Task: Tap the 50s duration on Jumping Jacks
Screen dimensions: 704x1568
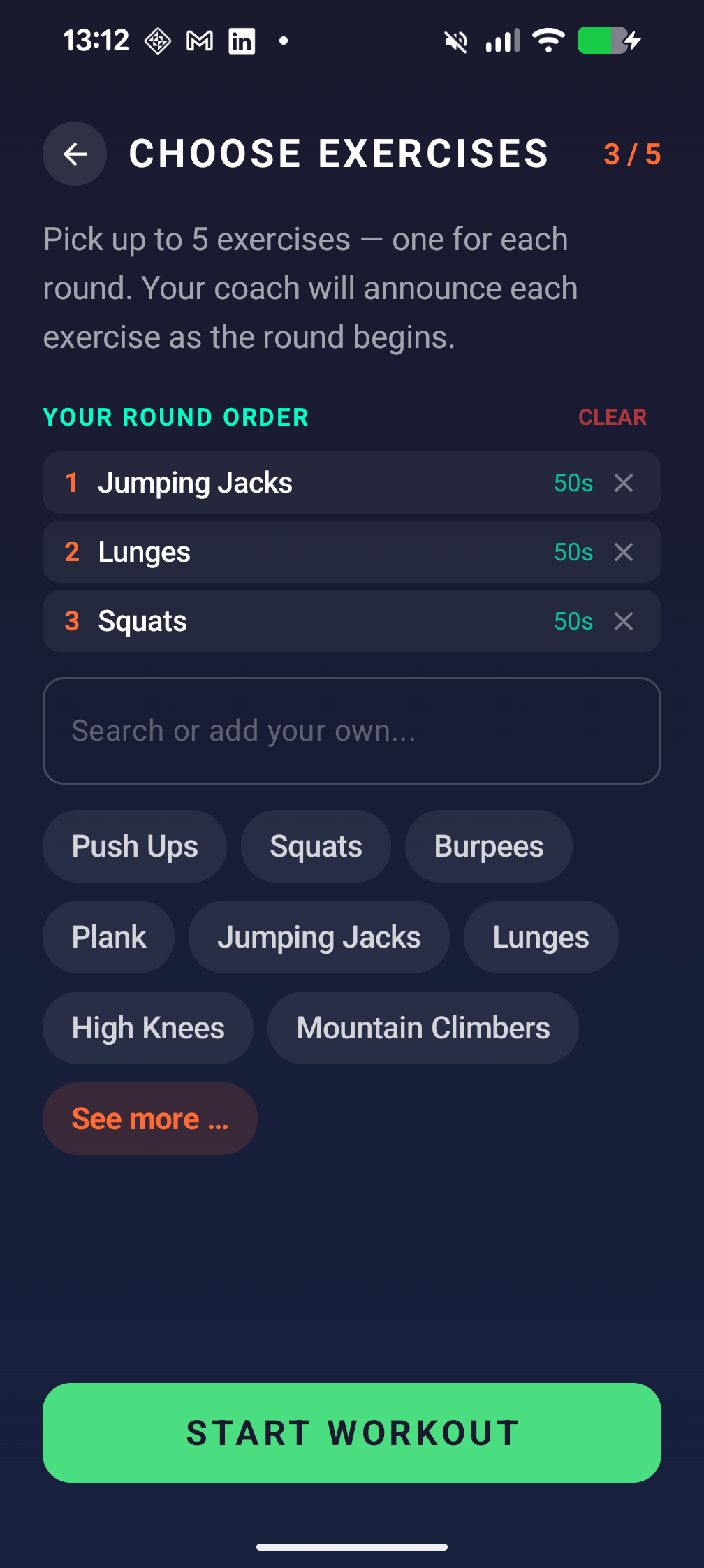Action: pos(573,482)
